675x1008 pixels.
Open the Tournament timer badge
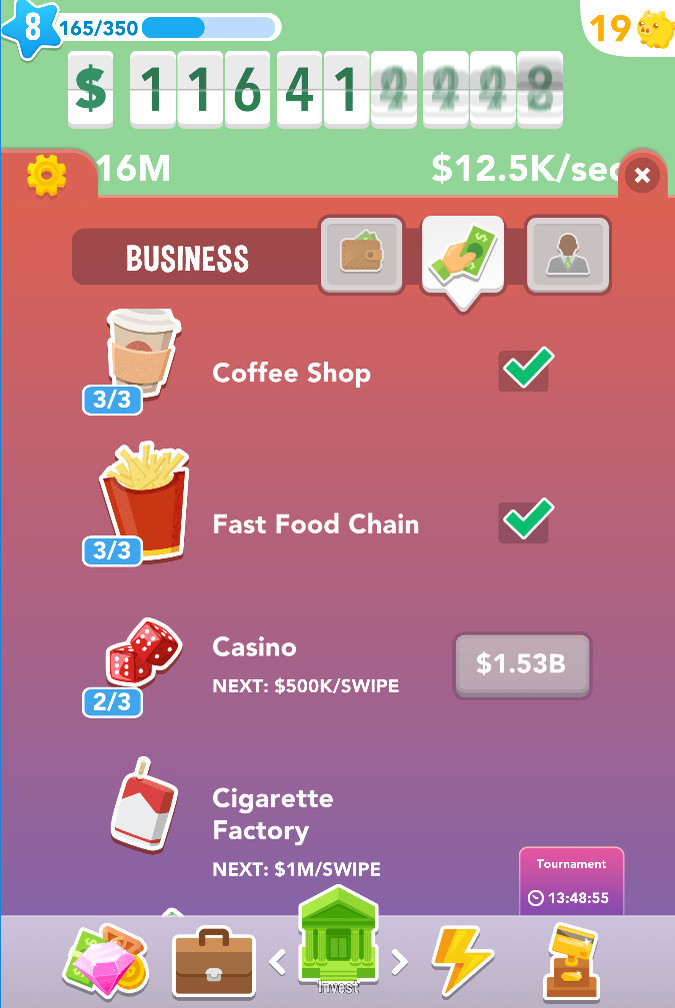tap(571, 881)
